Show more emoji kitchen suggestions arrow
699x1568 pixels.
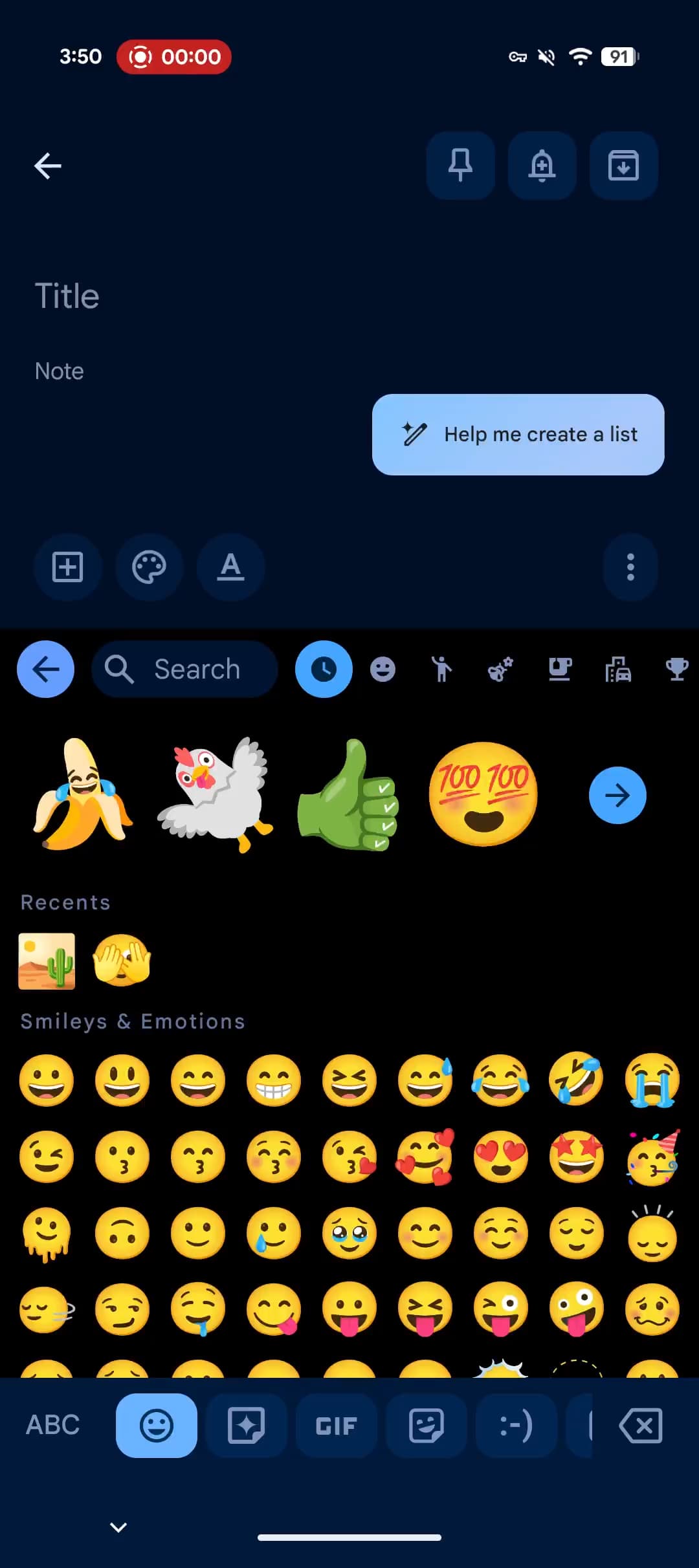tap(617, 795)
